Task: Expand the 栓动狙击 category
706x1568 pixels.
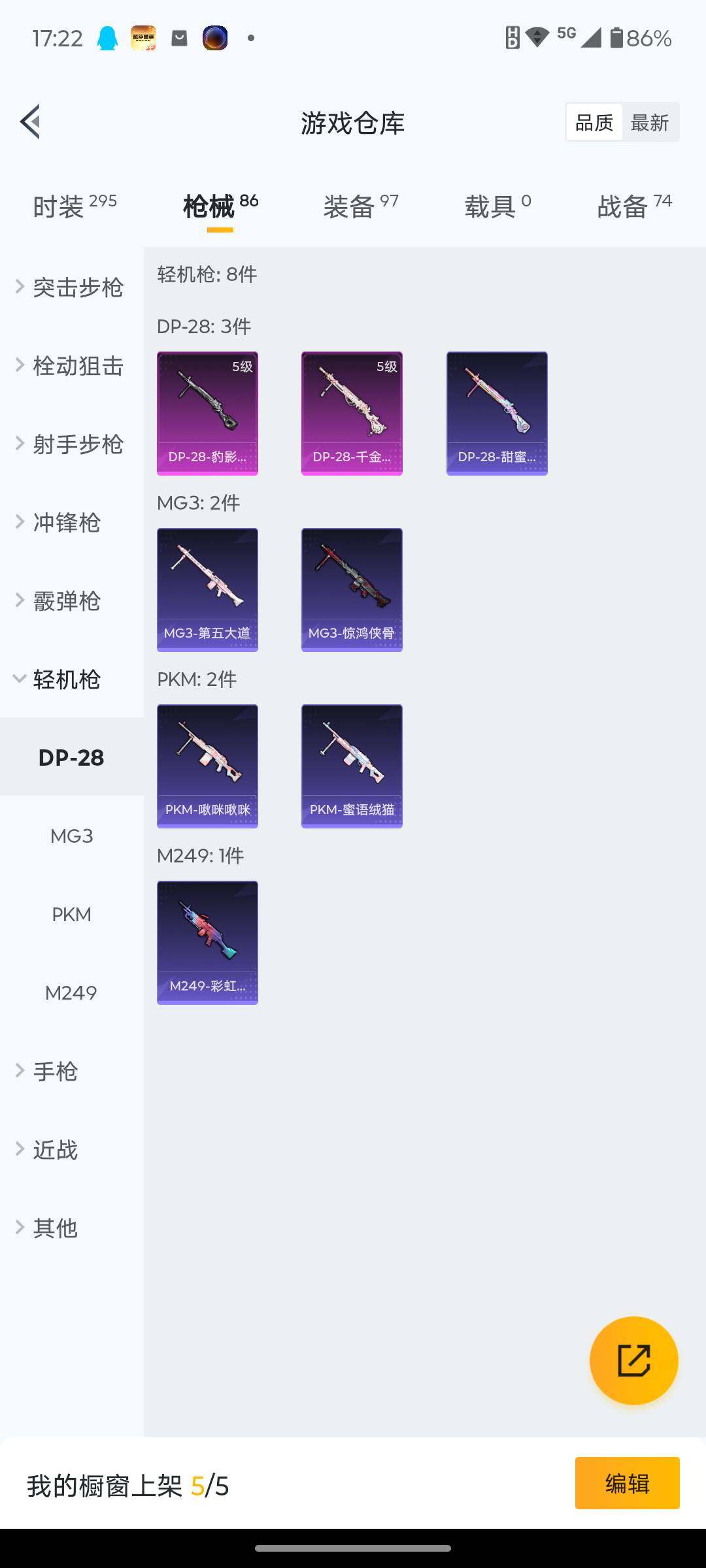Action: 71,366
